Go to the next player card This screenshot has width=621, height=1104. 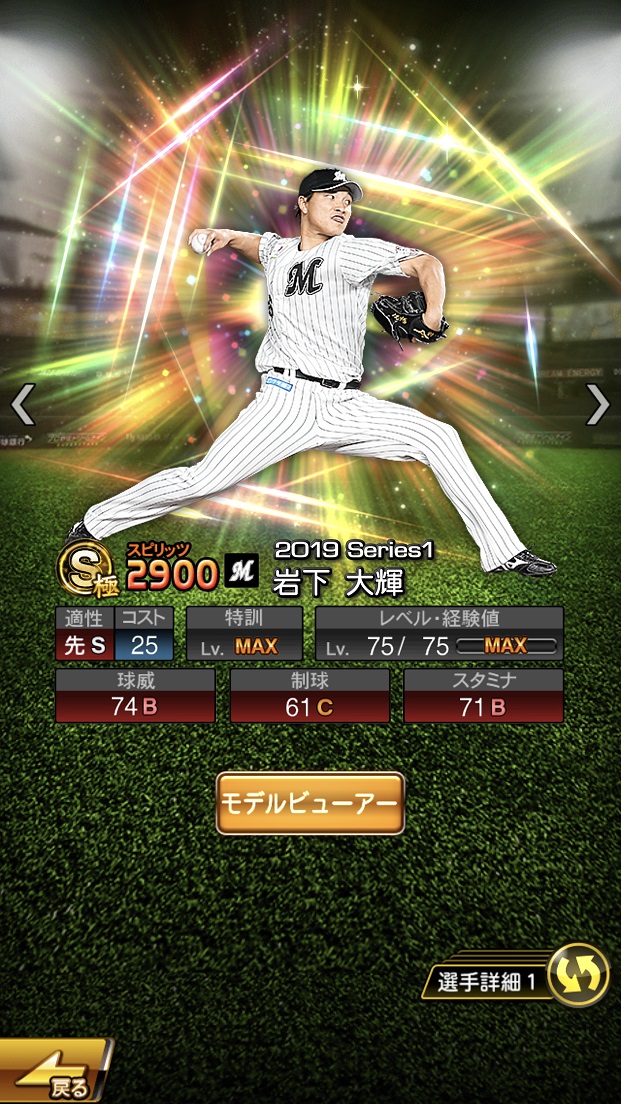(598, 405)
